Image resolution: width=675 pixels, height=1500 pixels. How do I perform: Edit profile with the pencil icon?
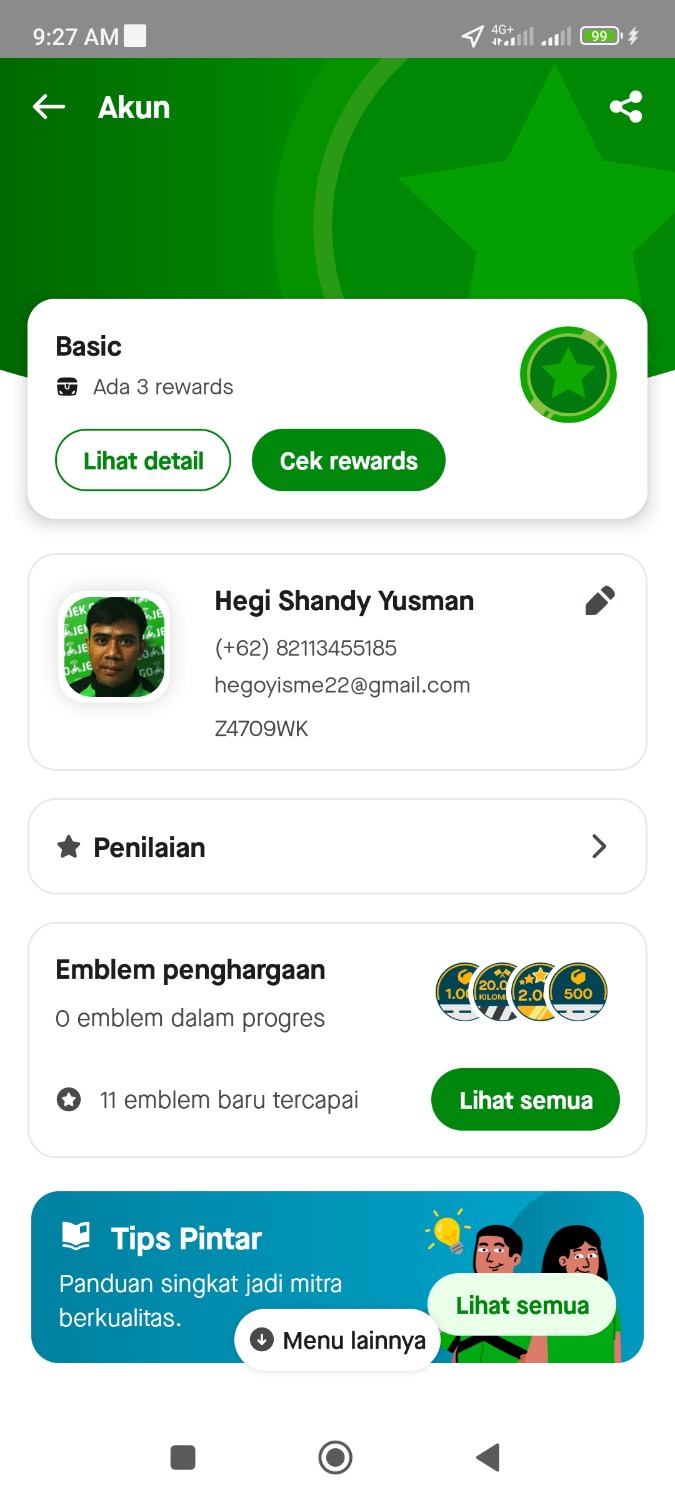click(599, 601)
